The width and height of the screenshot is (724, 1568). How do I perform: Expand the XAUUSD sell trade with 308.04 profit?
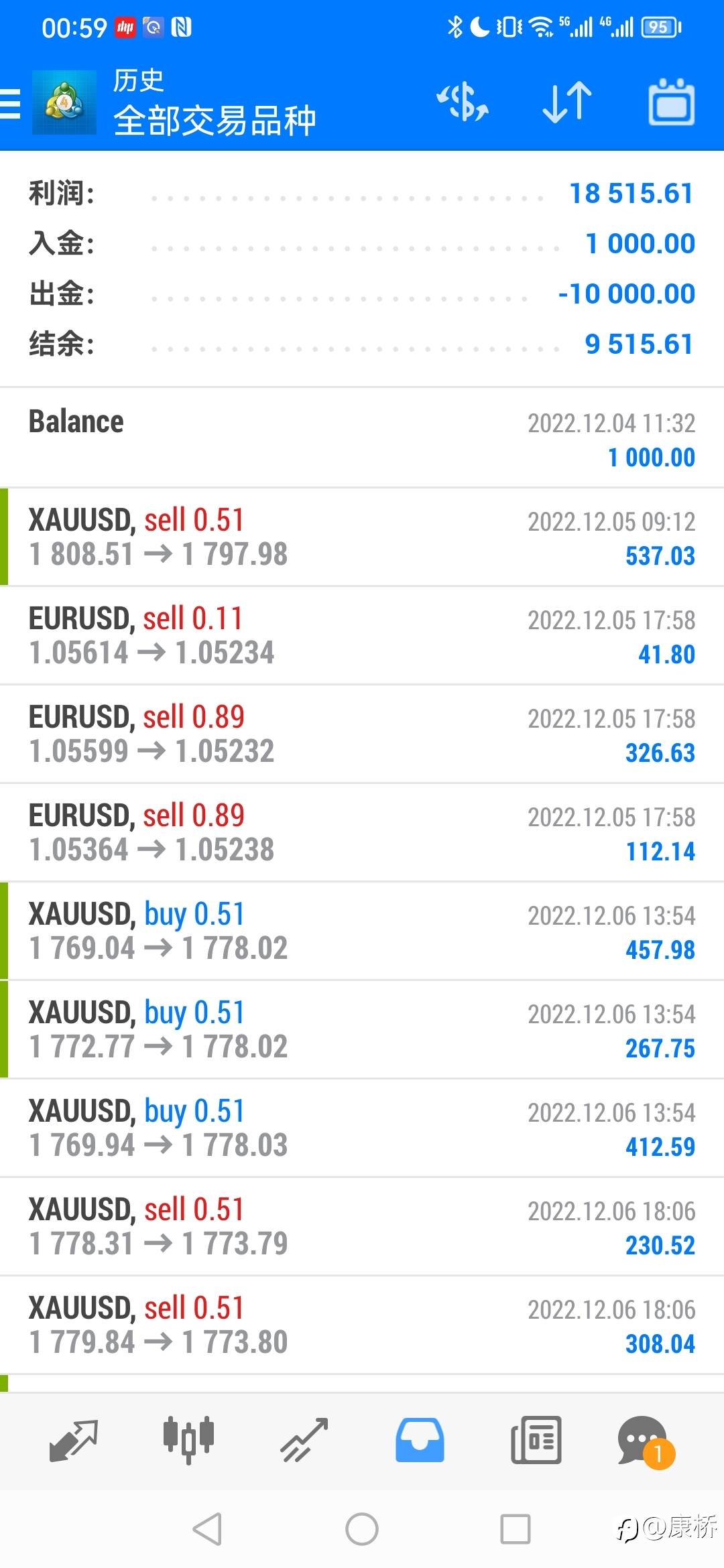click(x=362, y=1325)
